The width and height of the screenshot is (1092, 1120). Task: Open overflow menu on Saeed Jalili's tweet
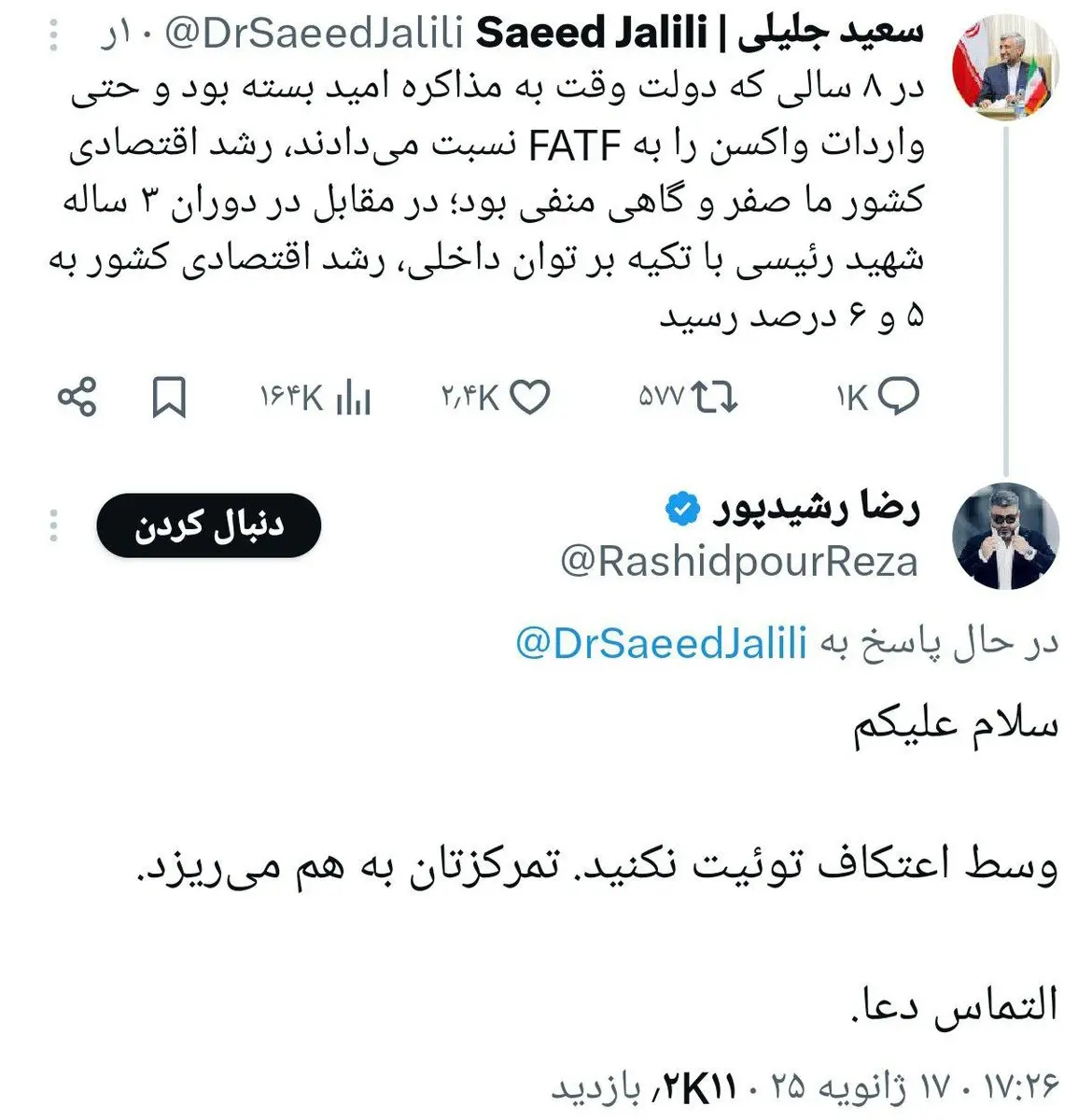tap(54, 35)
